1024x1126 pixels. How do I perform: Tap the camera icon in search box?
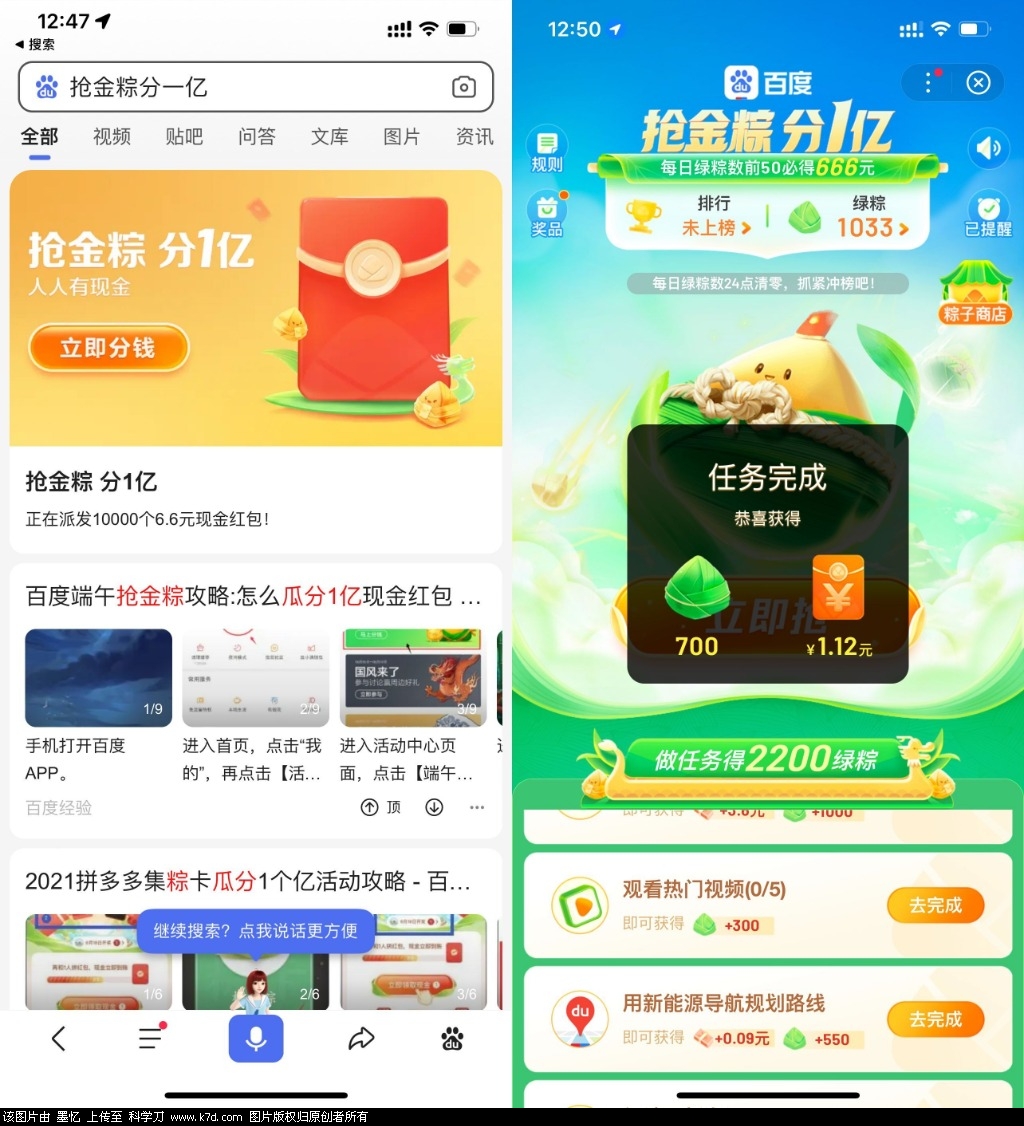(x=463, y=87)
